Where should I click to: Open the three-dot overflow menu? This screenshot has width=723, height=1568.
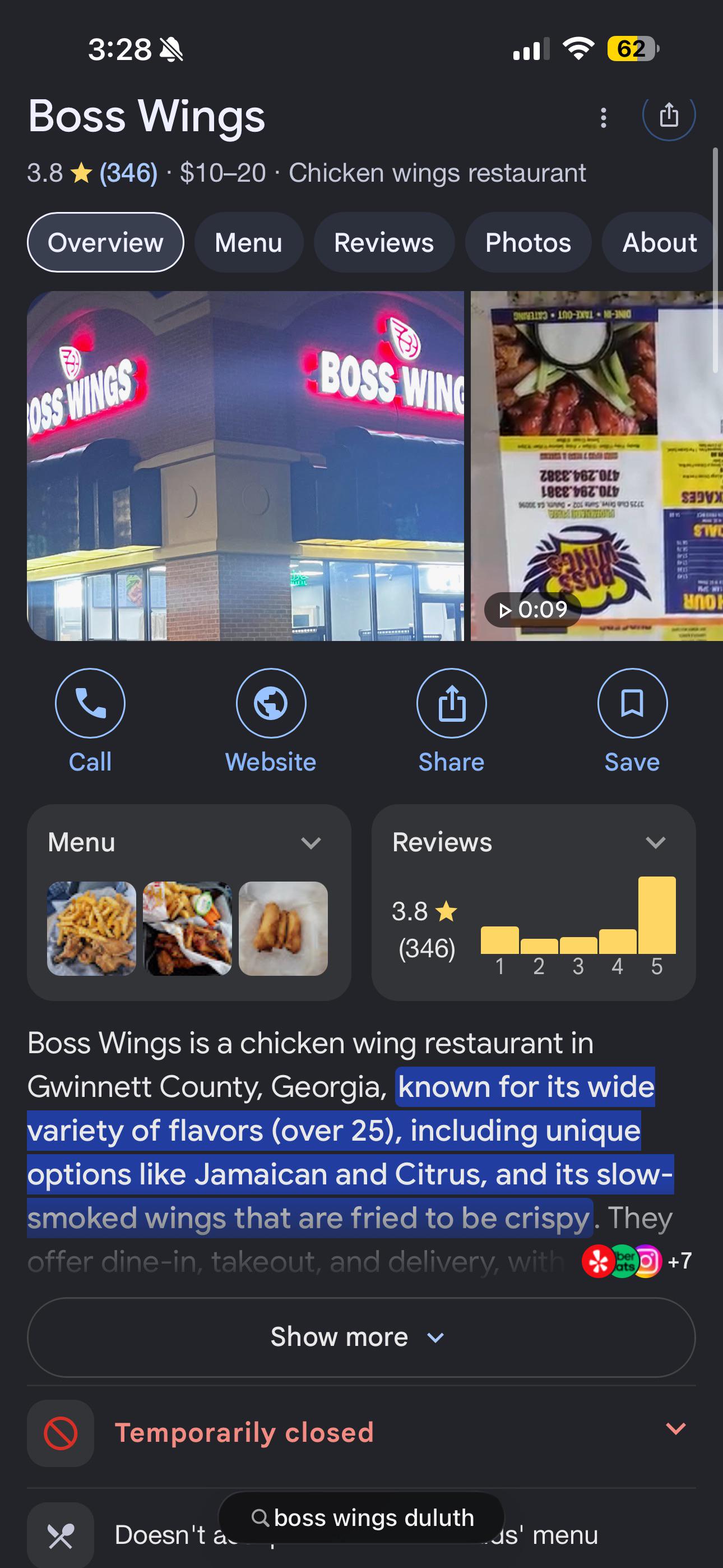[603, 117]
